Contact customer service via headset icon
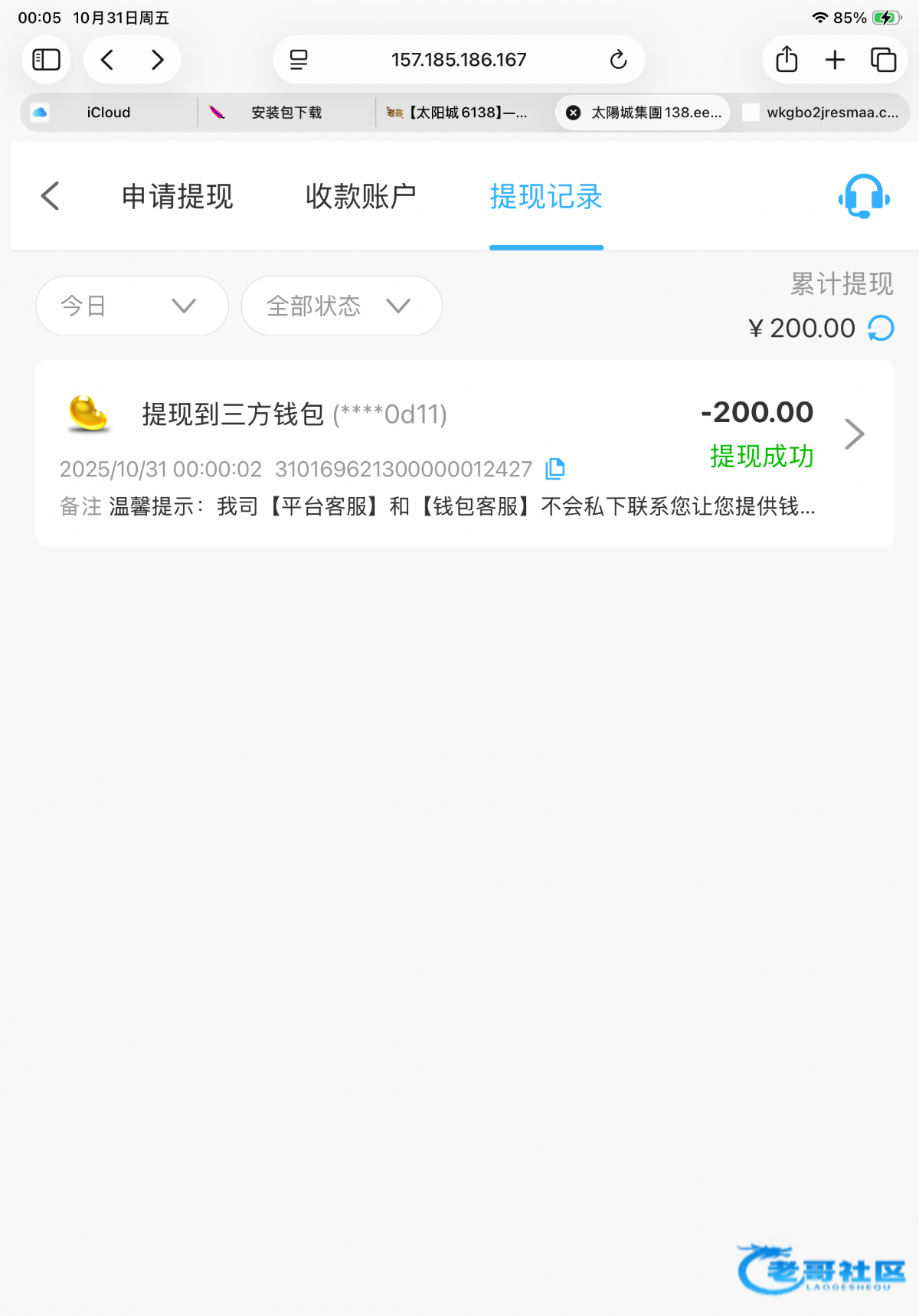This screenshot has height=1316, width=919. (864, 197)
